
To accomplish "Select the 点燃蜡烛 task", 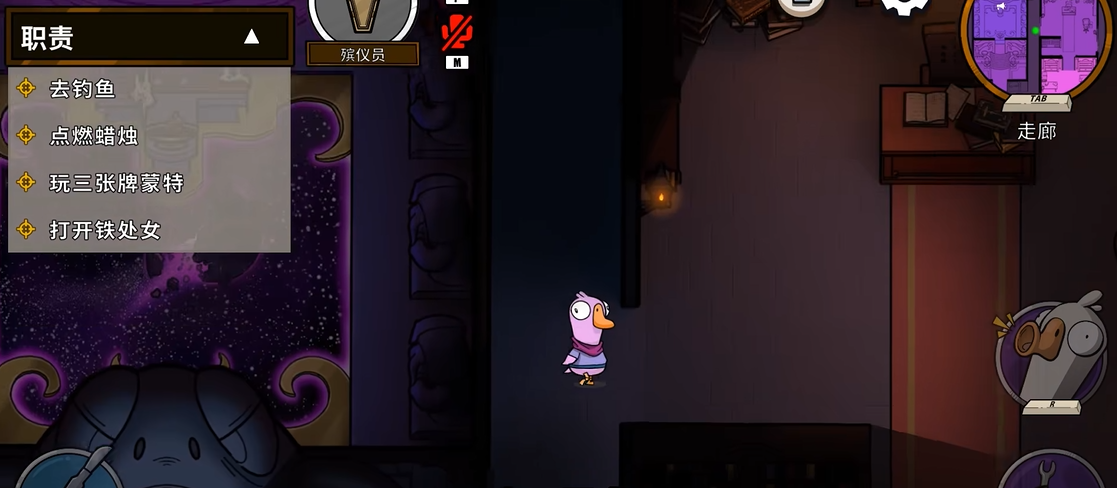I will [93, 136].
